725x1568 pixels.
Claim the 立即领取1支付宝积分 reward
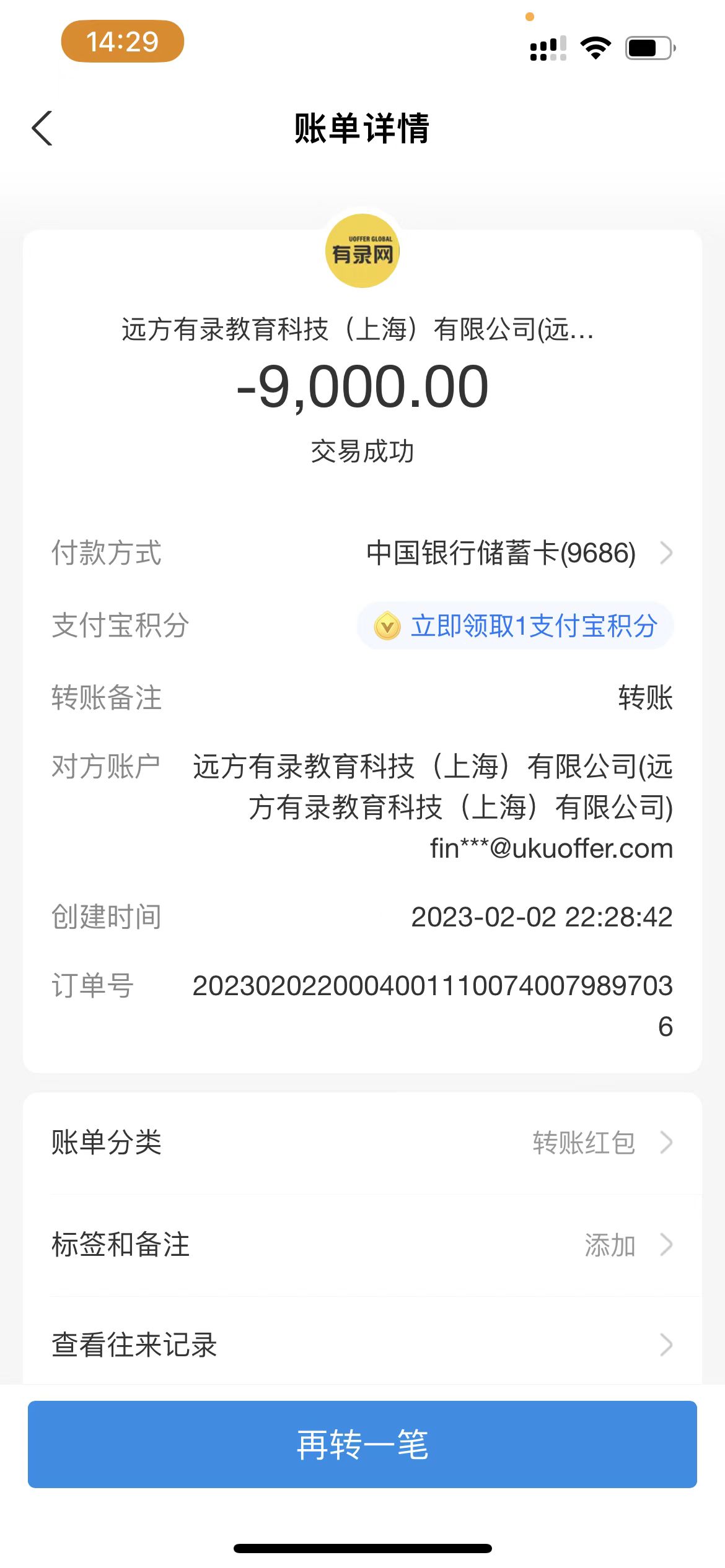point(516,625)
